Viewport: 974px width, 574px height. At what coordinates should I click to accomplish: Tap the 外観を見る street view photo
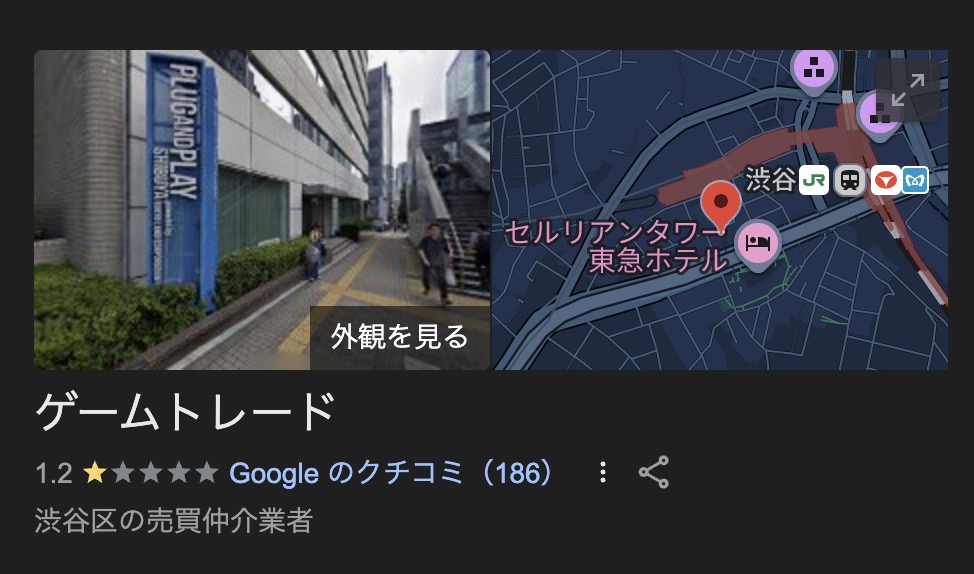click(x=262, y=210)
